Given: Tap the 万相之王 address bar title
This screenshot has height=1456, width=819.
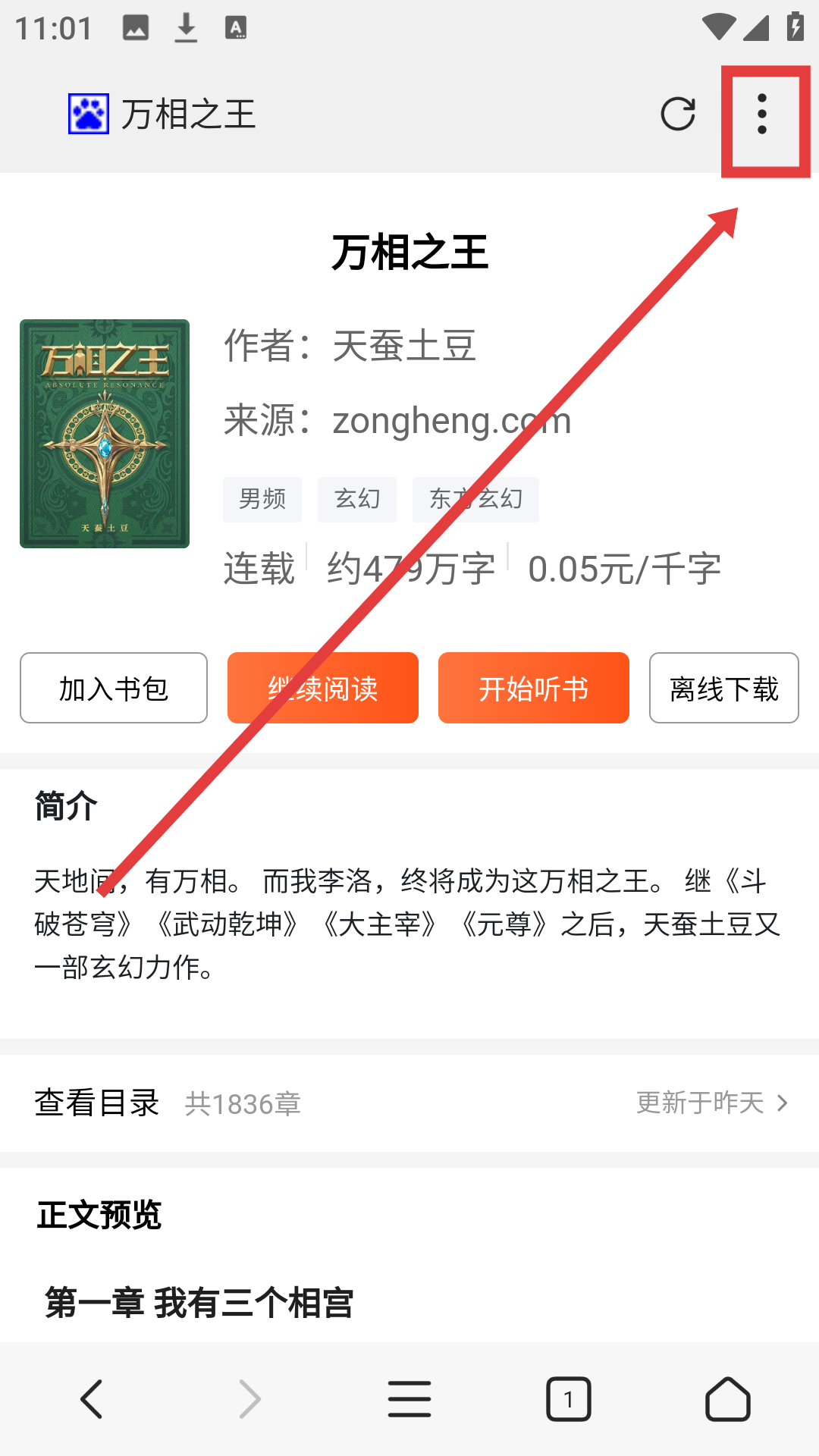Looking at the screenshot, I should (188, 115).
